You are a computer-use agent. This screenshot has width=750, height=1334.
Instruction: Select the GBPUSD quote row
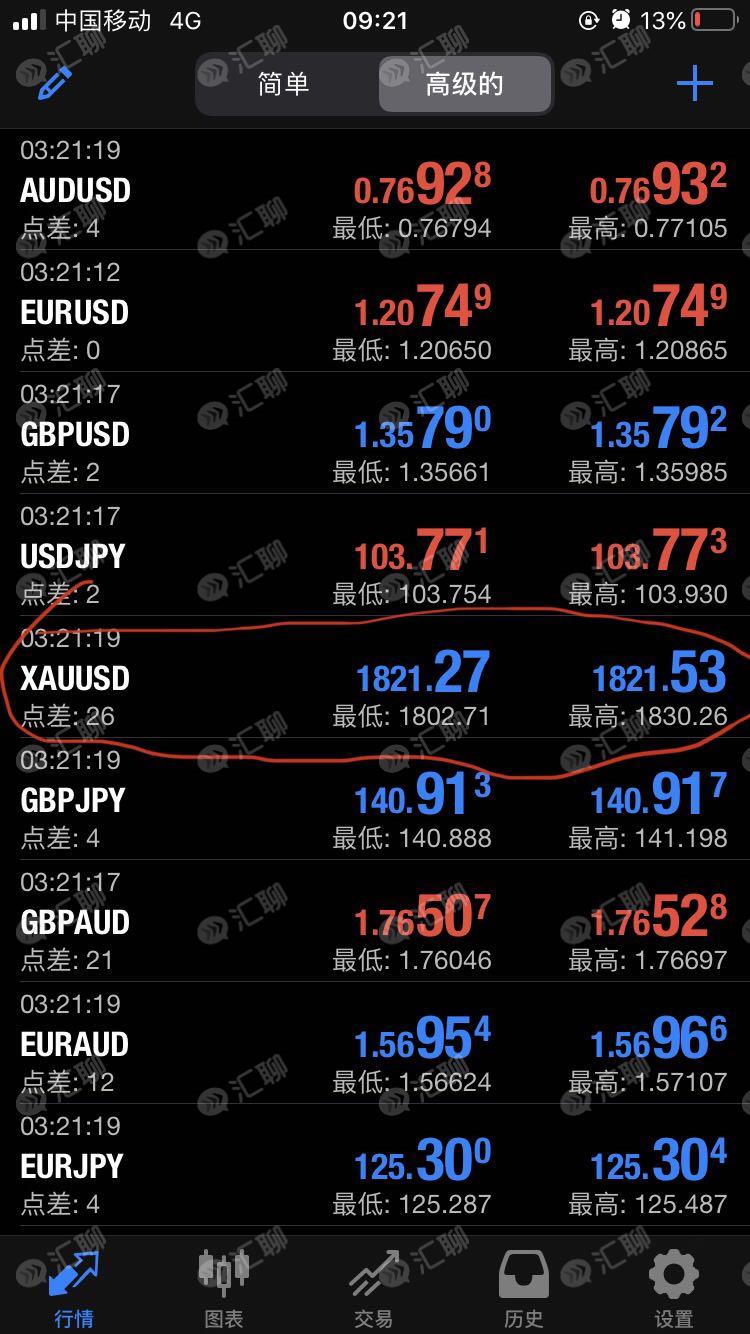375,433
